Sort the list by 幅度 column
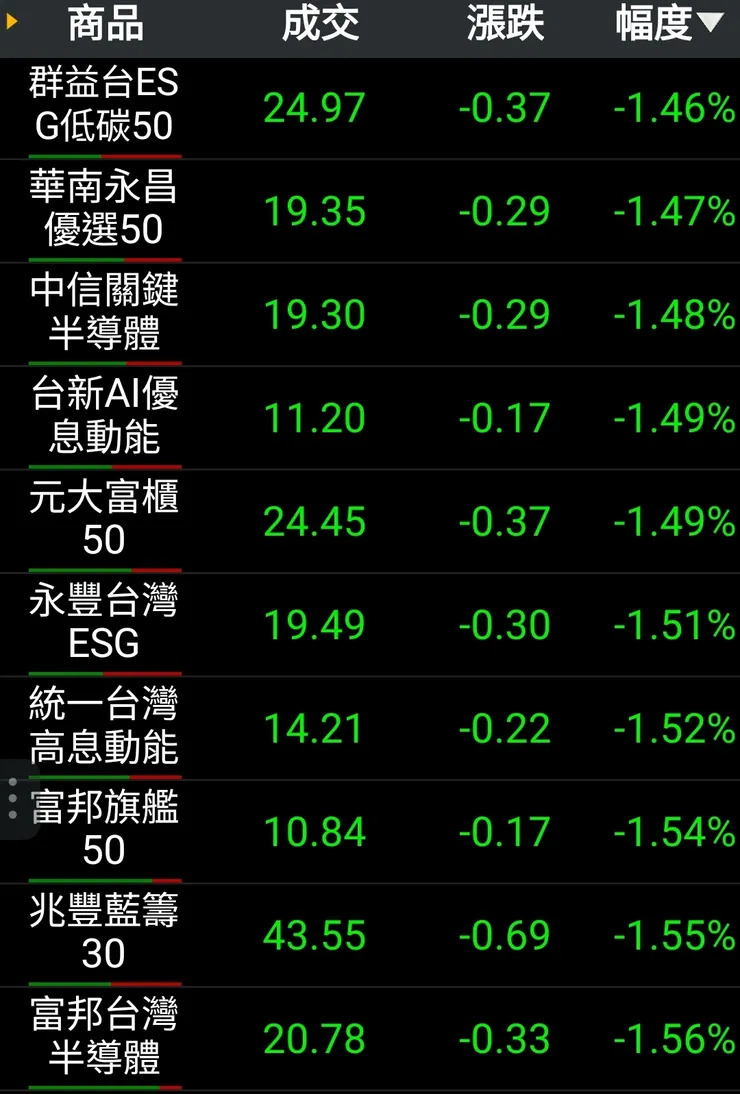The image size is (740, 1094). point(668,25)
